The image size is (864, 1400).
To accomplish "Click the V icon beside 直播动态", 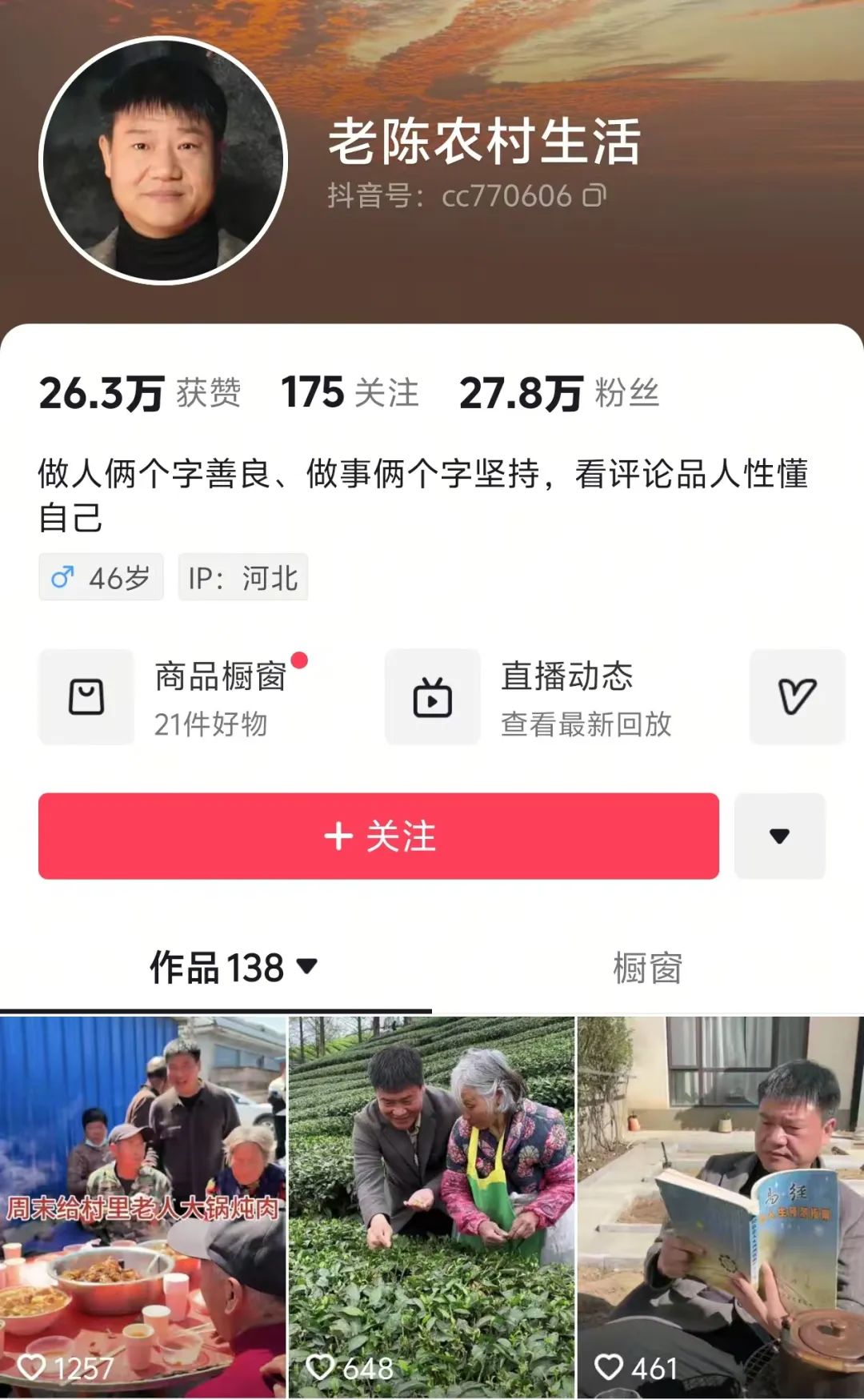I will click(798, 697).
